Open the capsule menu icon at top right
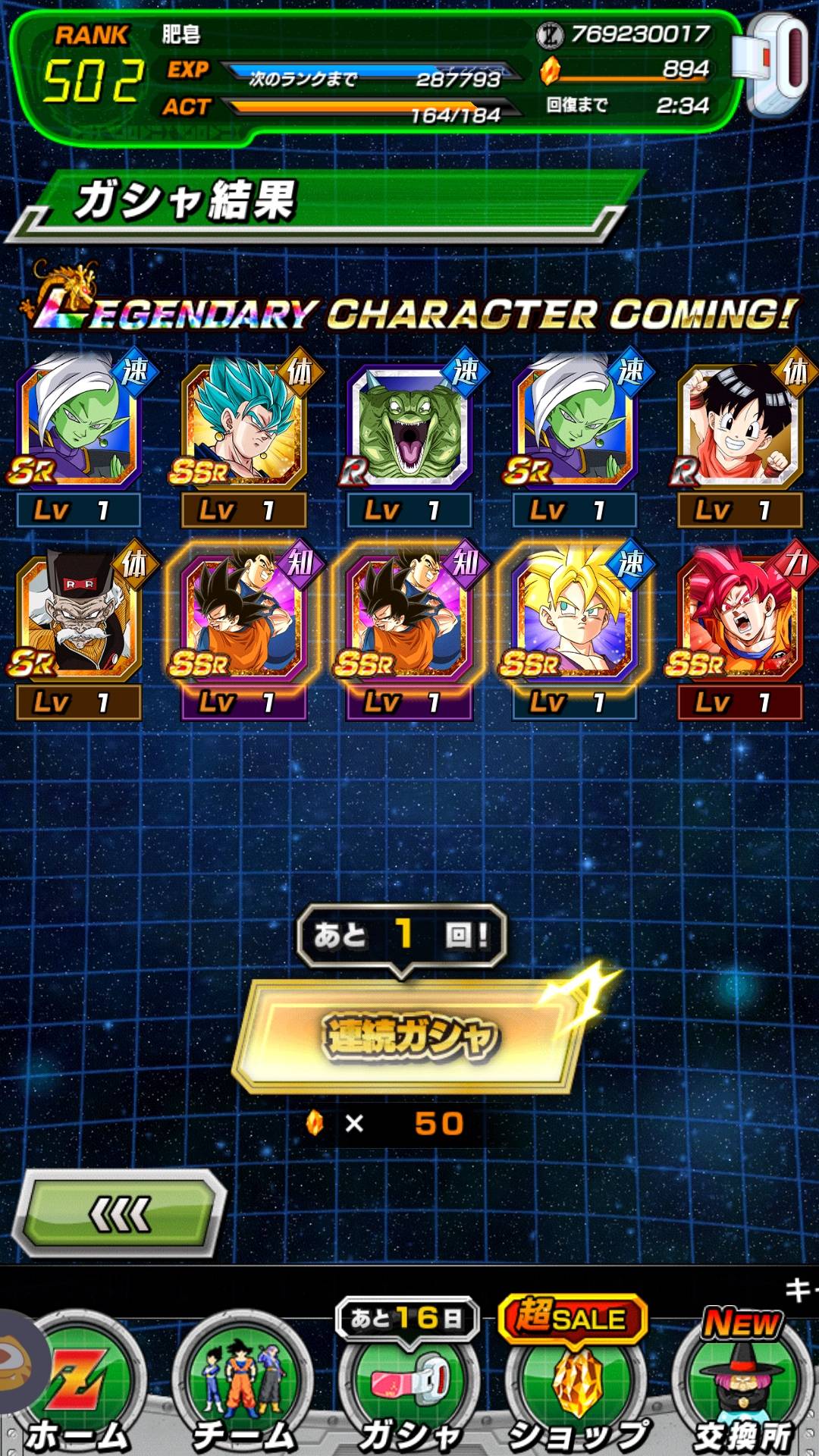 coord(773,64)
